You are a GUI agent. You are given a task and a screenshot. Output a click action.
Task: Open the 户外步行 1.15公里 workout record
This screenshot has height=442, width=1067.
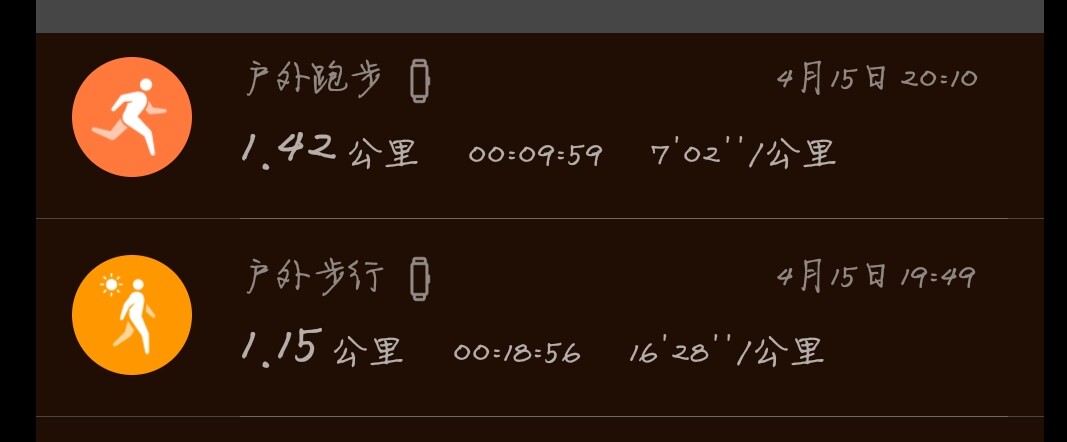click(x=540, y=317)
